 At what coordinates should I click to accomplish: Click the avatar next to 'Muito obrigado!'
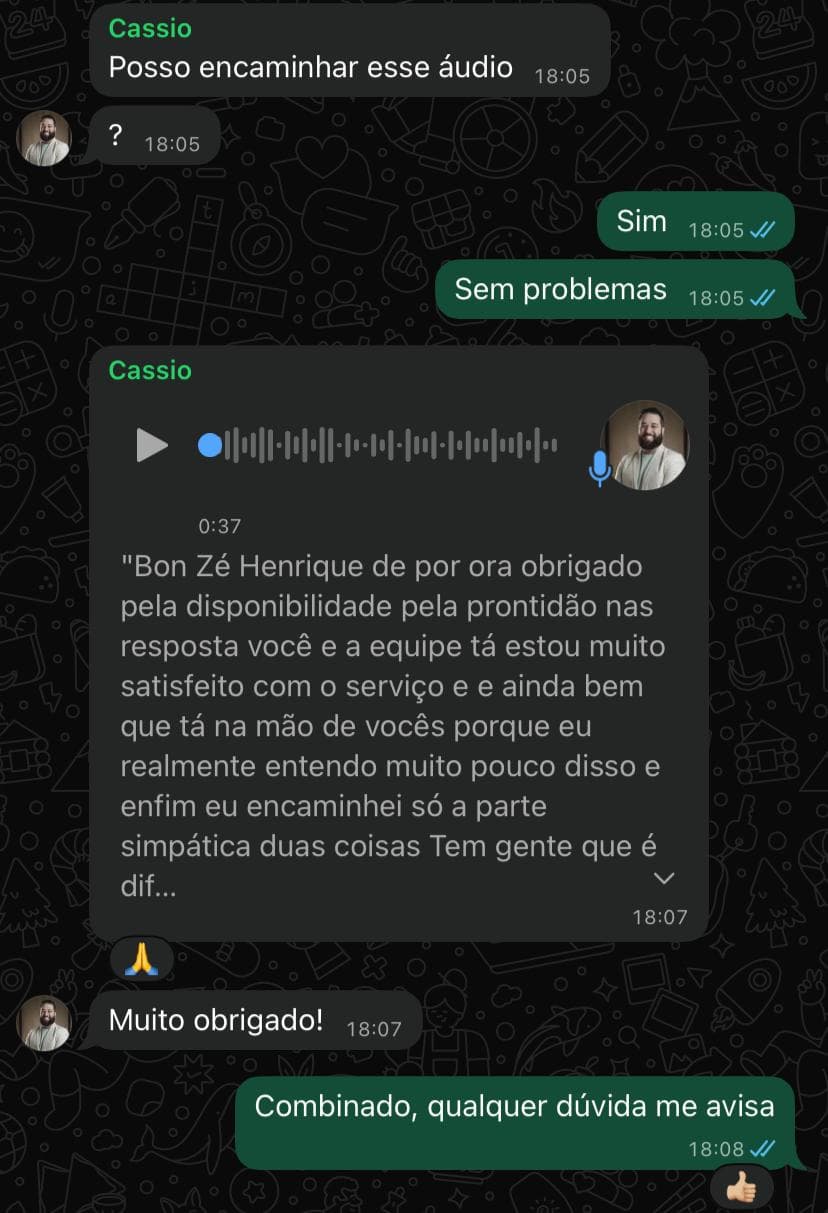44,1022
